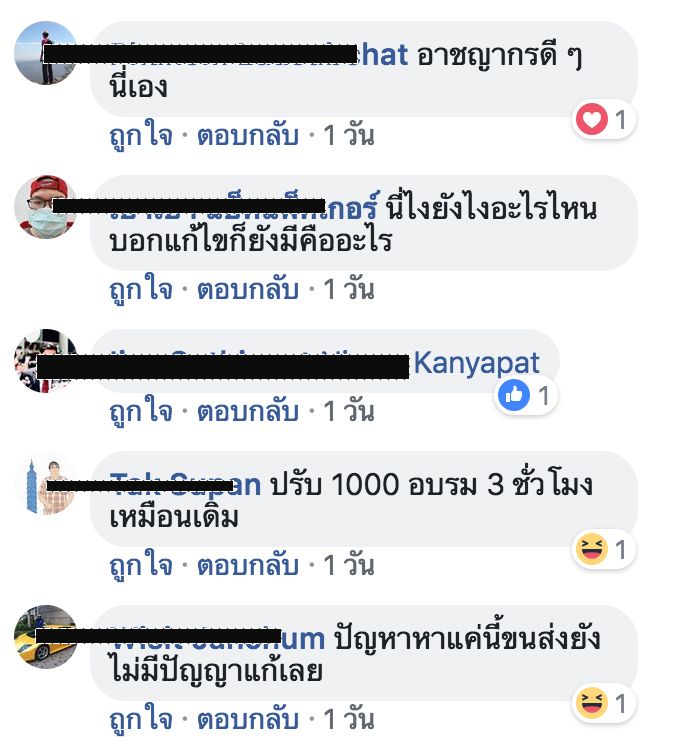The image size is (684, 755).
Task: Open tagged profile Kanyapat
Action: coord(476,363)
